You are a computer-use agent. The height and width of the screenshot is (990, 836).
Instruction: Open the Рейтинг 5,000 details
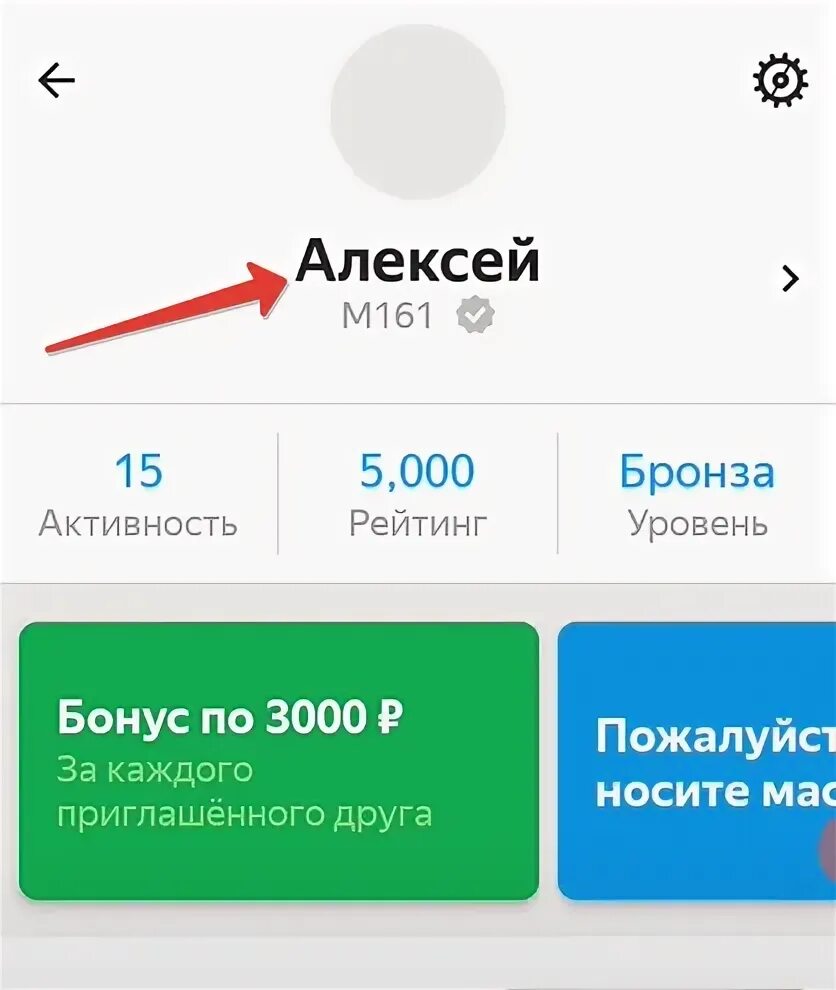(418, 494)
